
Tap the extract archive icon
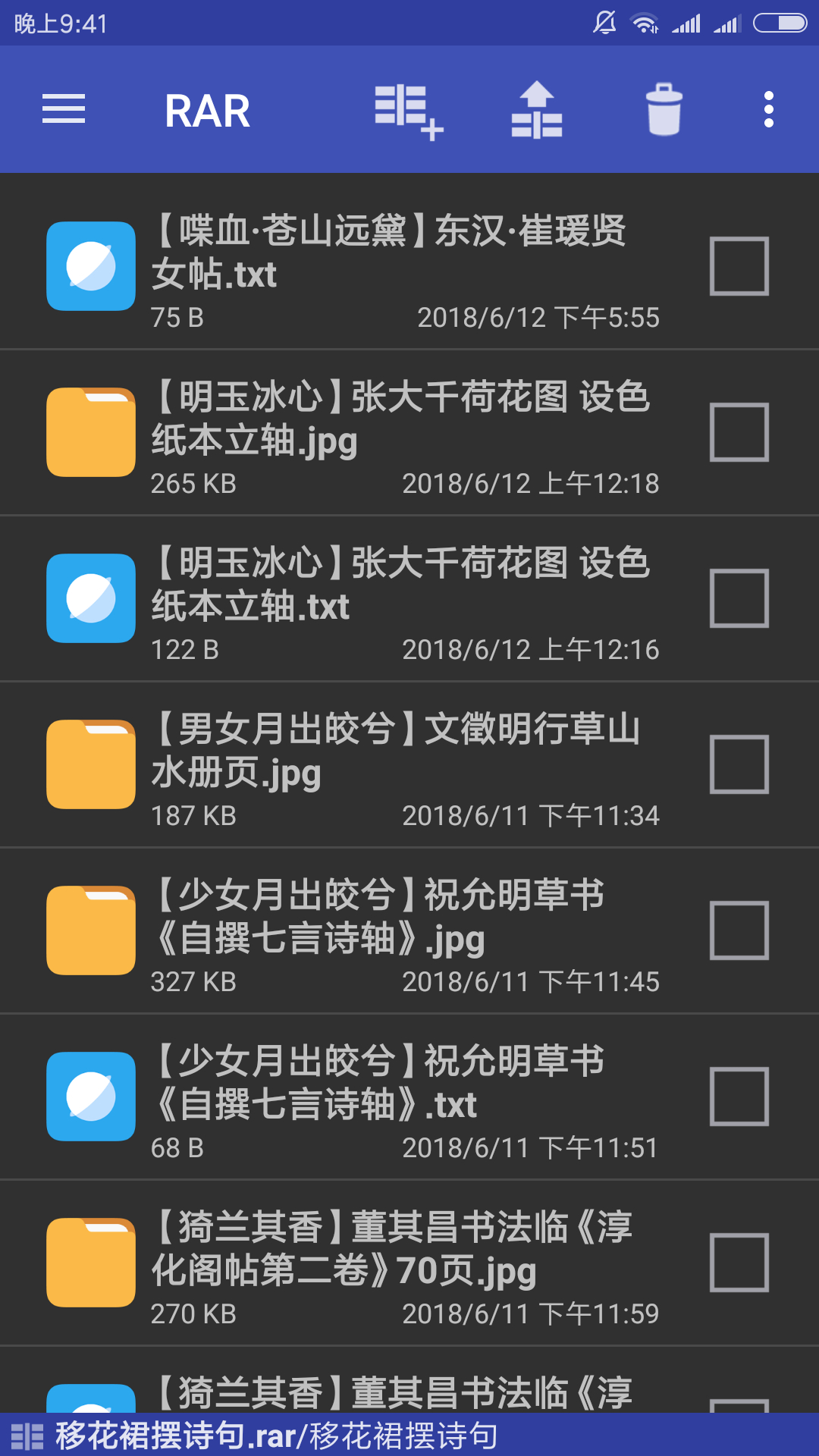click(x=536, y=111)
